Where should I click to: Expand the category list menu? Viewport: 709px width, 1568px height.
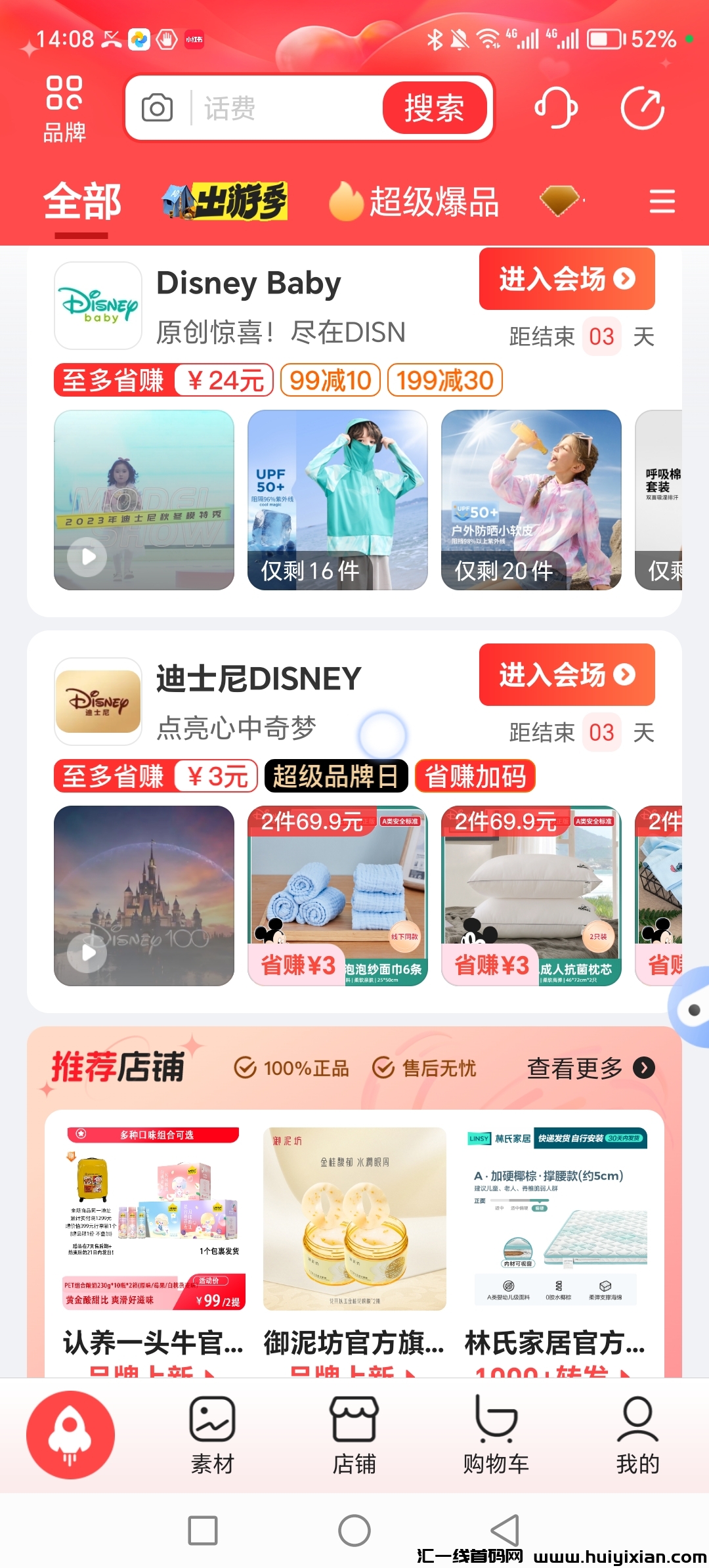pos(662,201)
